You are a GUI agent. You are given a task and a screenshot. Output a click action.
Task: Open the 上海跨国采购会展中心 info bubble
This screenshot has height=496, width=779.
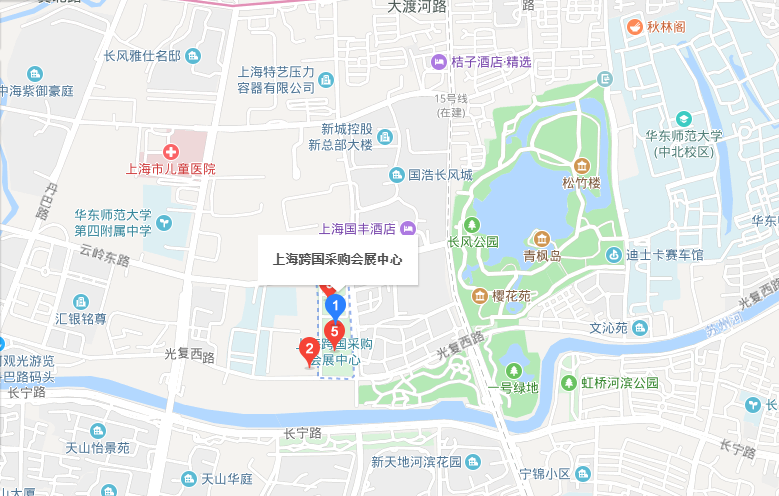tap(338, 259)
